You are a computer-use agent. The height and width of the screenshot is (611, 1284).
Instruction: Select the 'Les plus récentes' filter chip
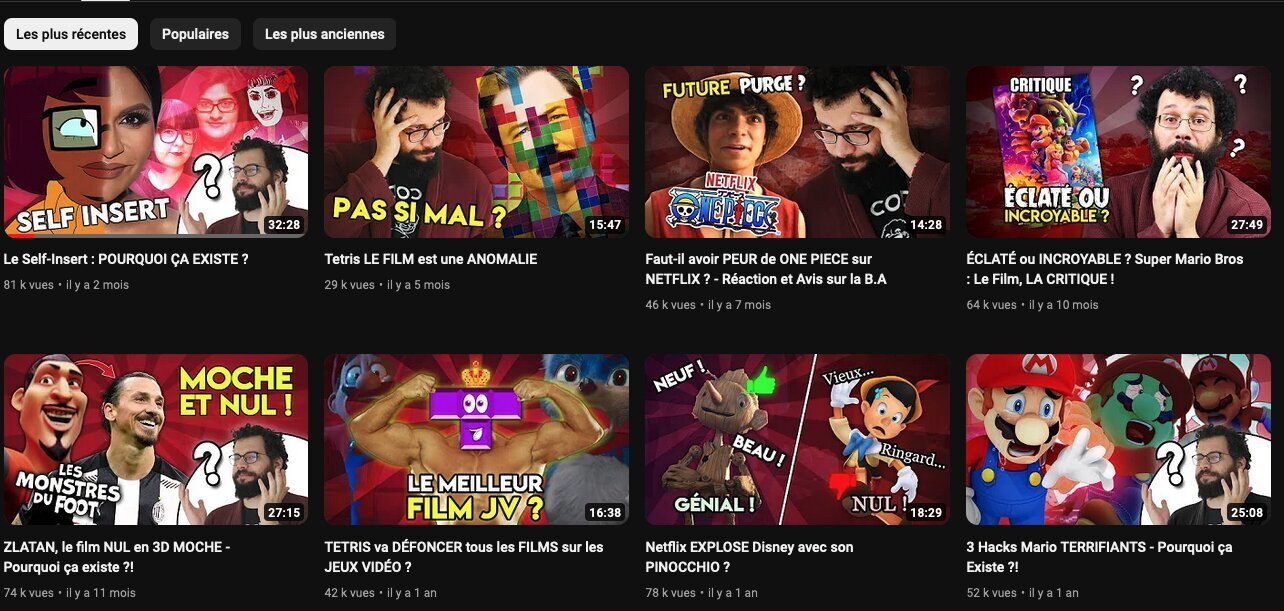coord(71,34)
